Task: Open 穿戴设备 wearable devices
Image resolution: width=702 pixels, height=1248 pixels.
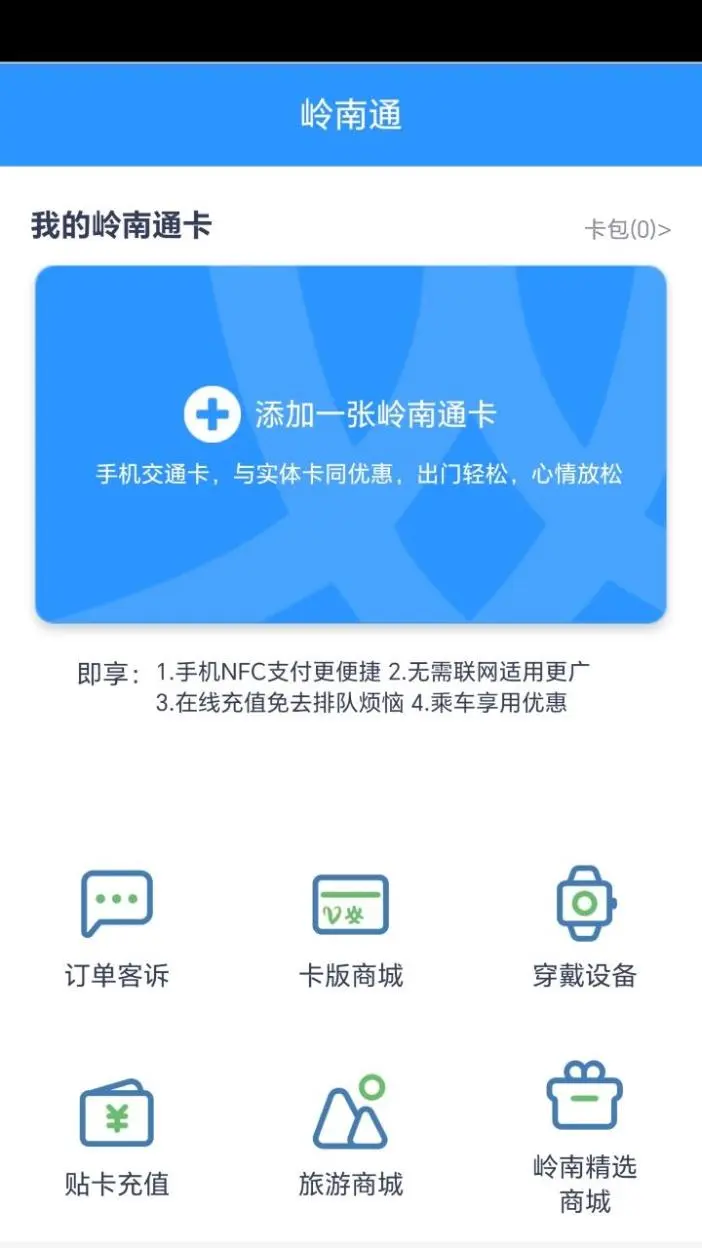Action: tap(585, 928)
